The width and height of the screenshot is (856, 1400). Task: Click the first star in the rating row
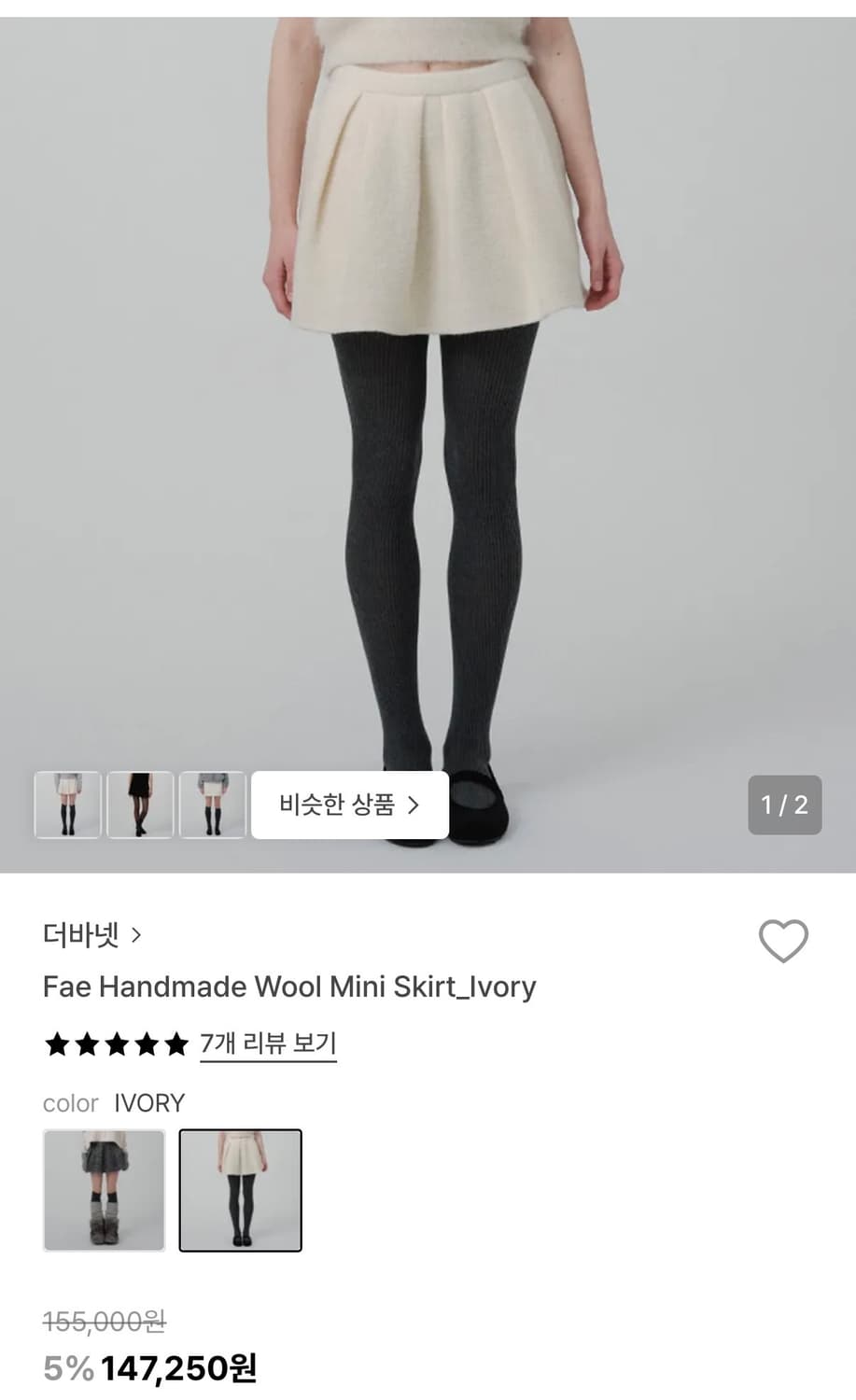click(56, 1044)
